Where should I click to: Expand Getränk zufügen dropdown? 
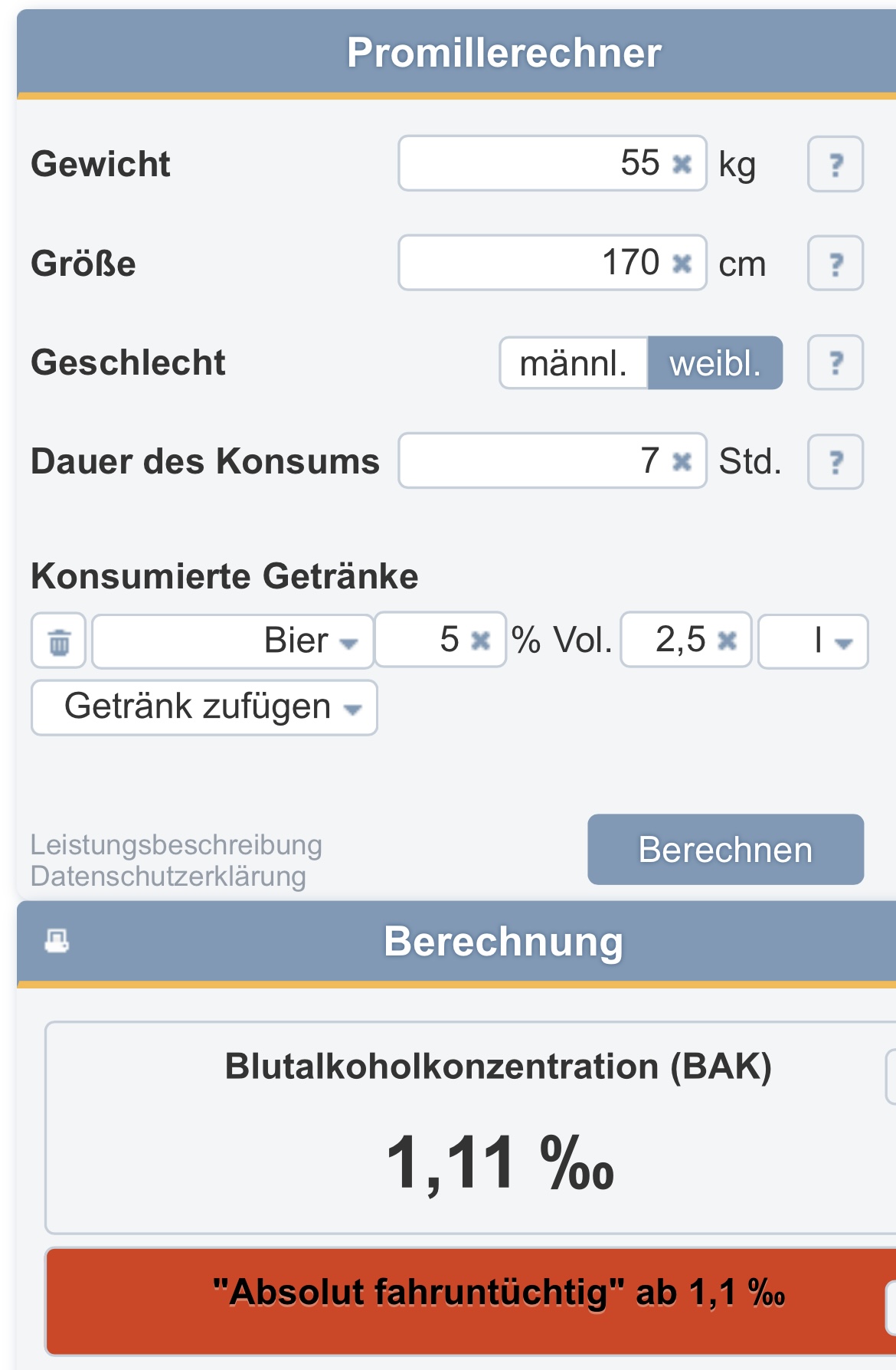pos(204,707)
